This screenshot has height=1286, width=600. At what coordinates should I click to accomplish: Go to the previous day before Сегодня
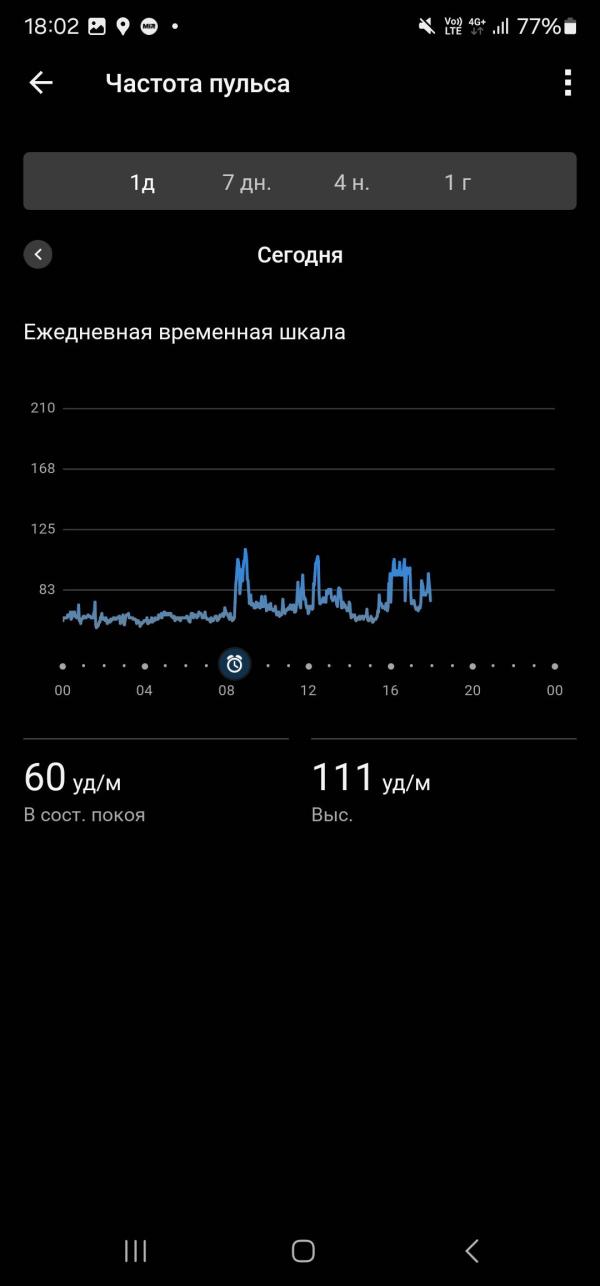pyautogui.click(x=38, y=254)
